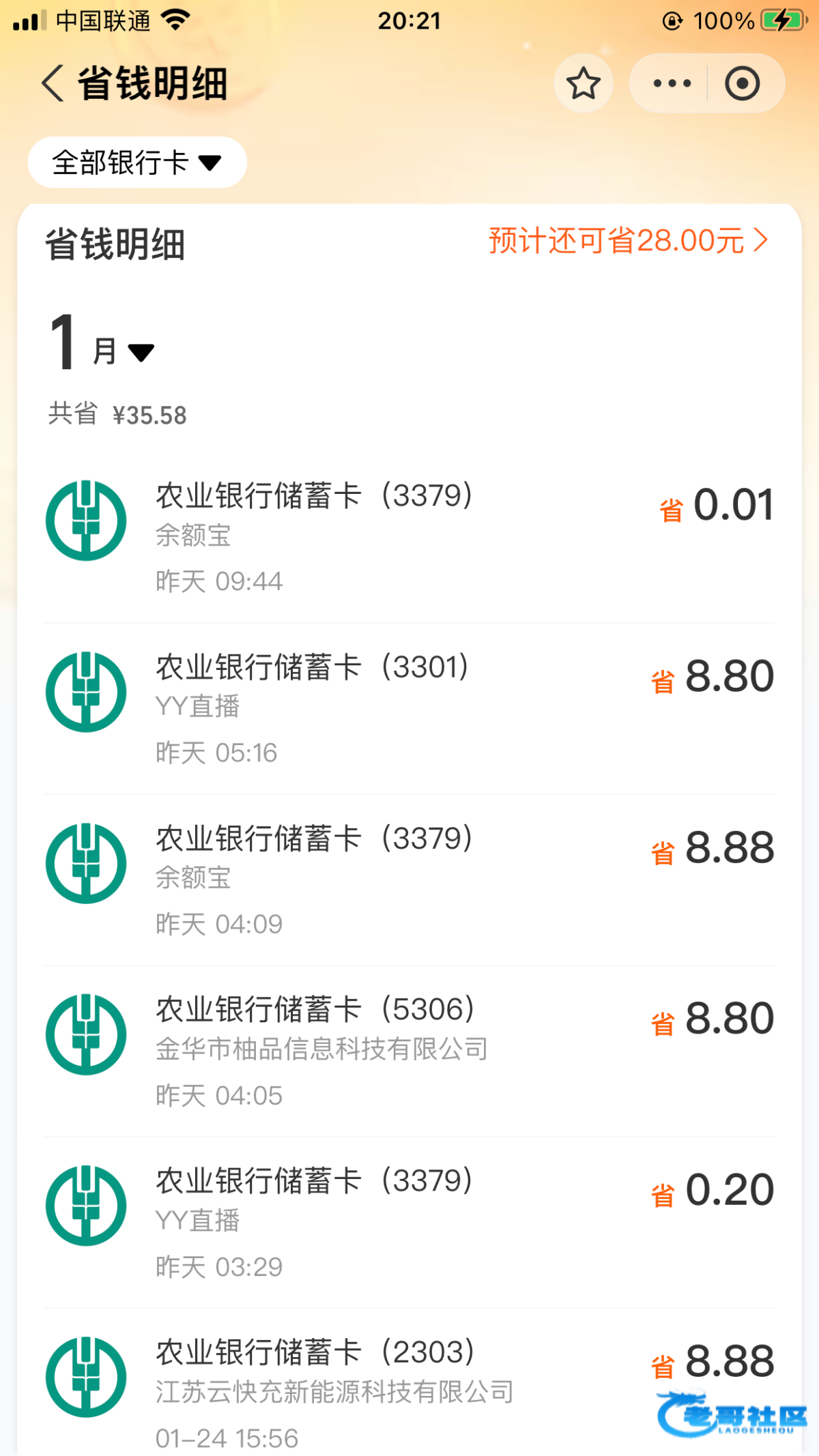
Task: Open the three-dot more menu
Action: click(x=672, y=83)
